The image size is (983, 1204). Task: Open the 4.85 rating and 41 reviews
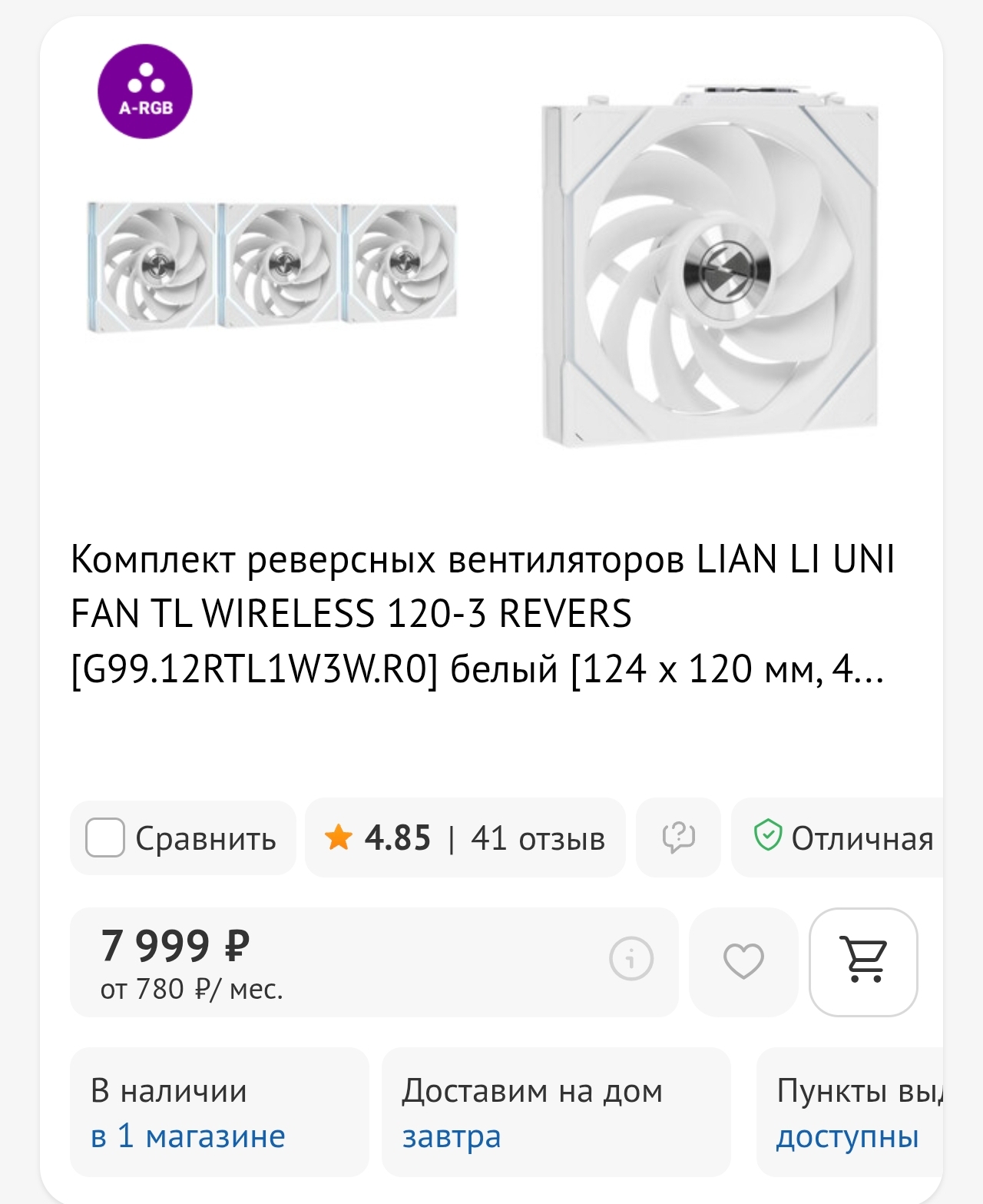[x=465, y=838]
